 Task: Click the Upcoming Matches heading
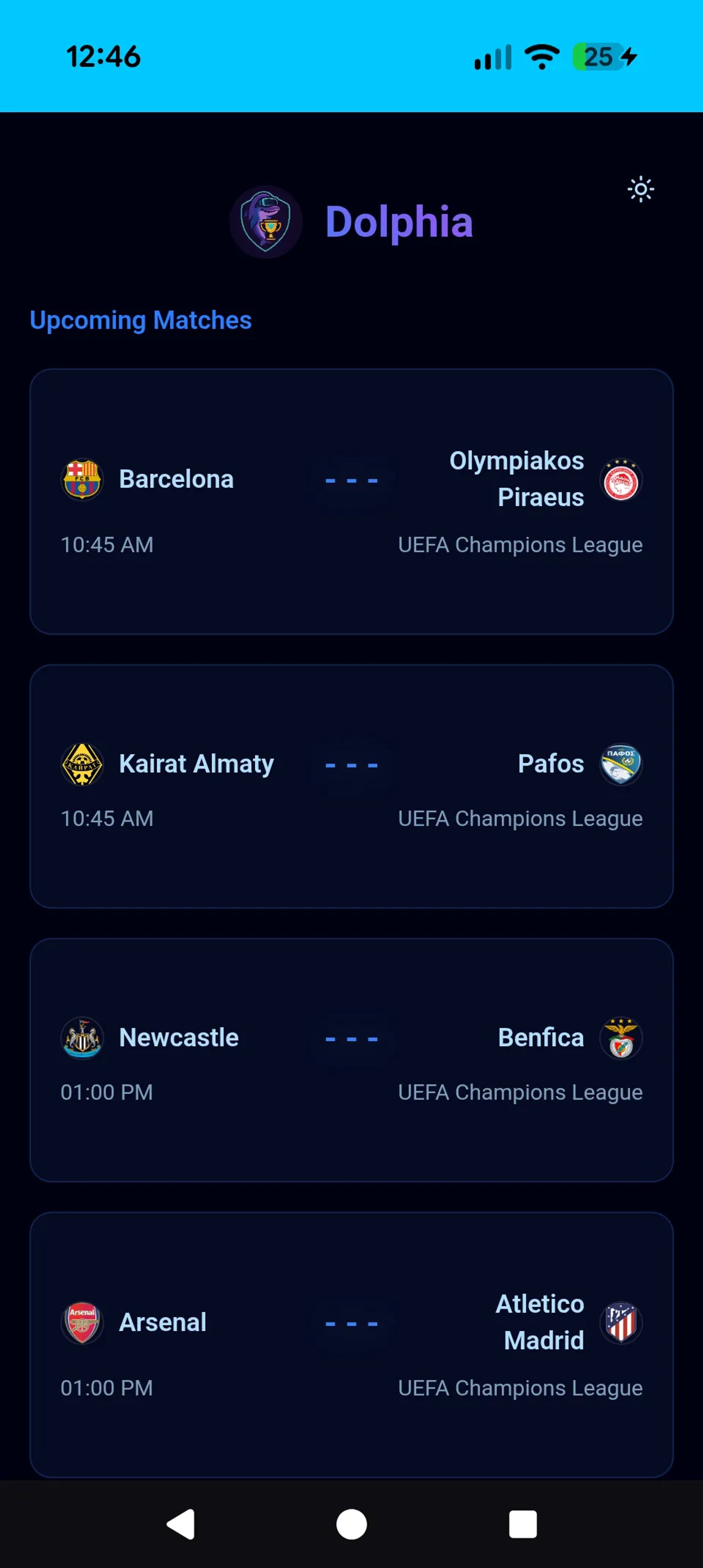coord(141,320)
